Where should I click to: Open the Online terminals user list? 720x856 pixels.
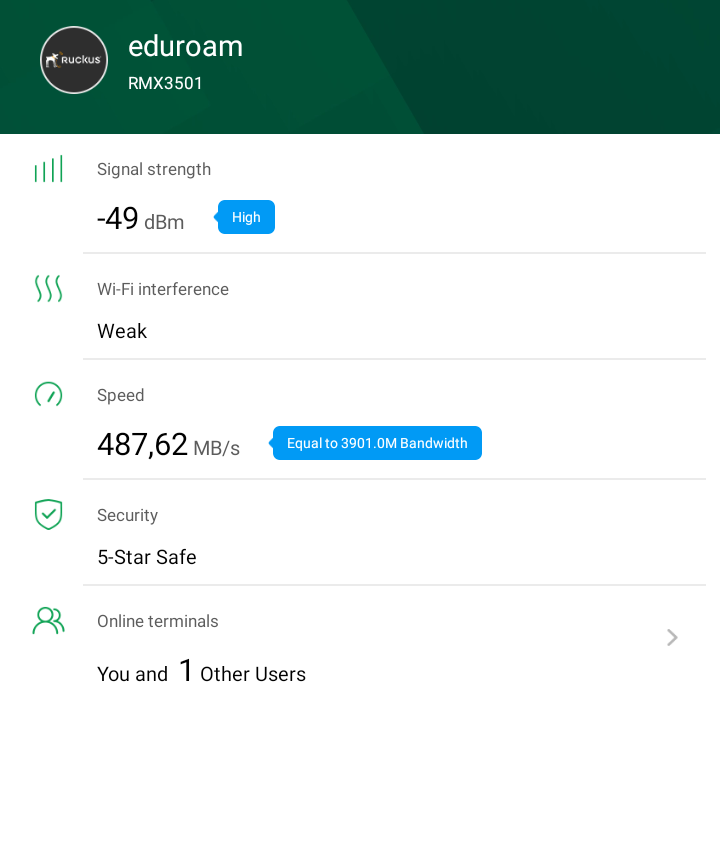click(x=671, y=638)
